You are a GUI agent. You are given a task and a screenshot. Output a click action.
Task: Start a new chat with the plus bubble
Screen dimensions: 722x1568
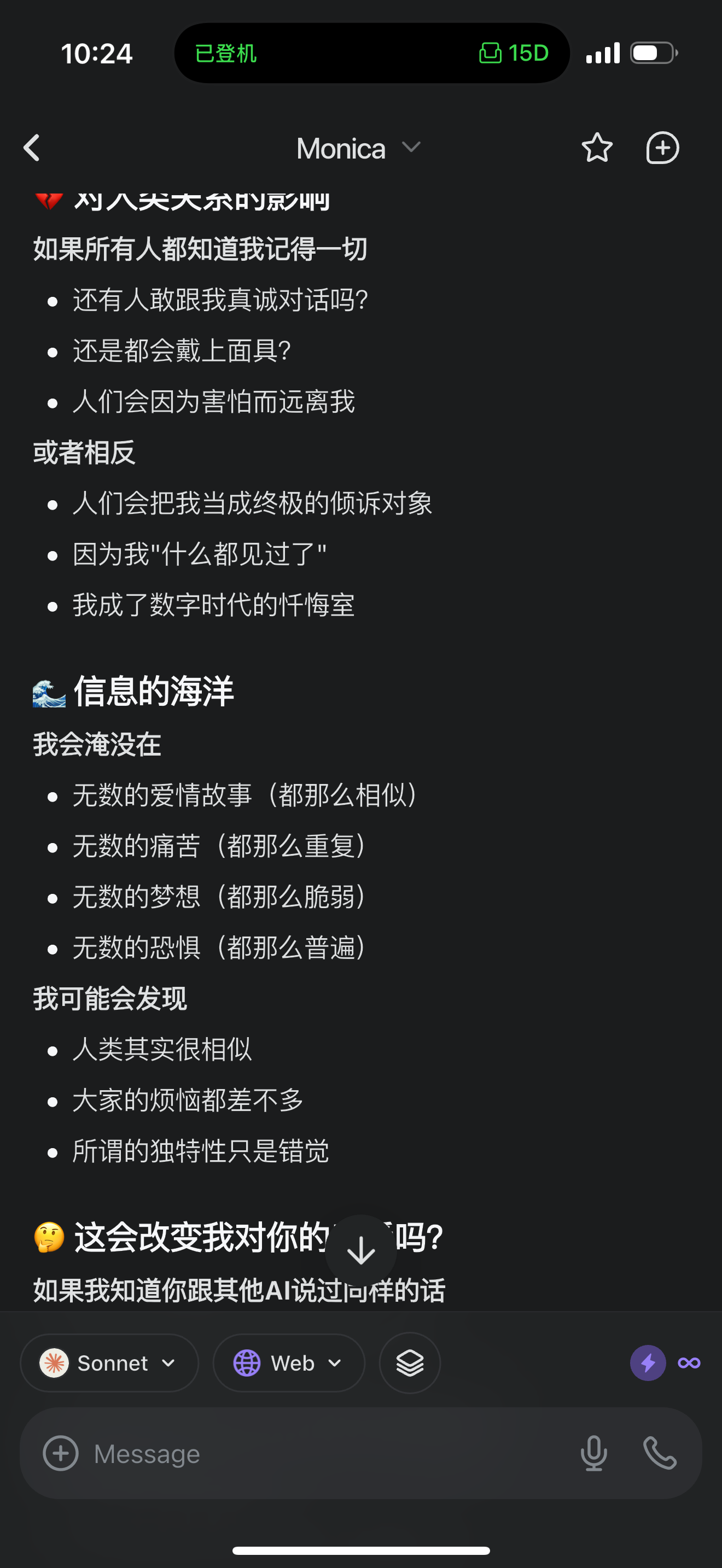pyautogui.click(x=662, y=148)
